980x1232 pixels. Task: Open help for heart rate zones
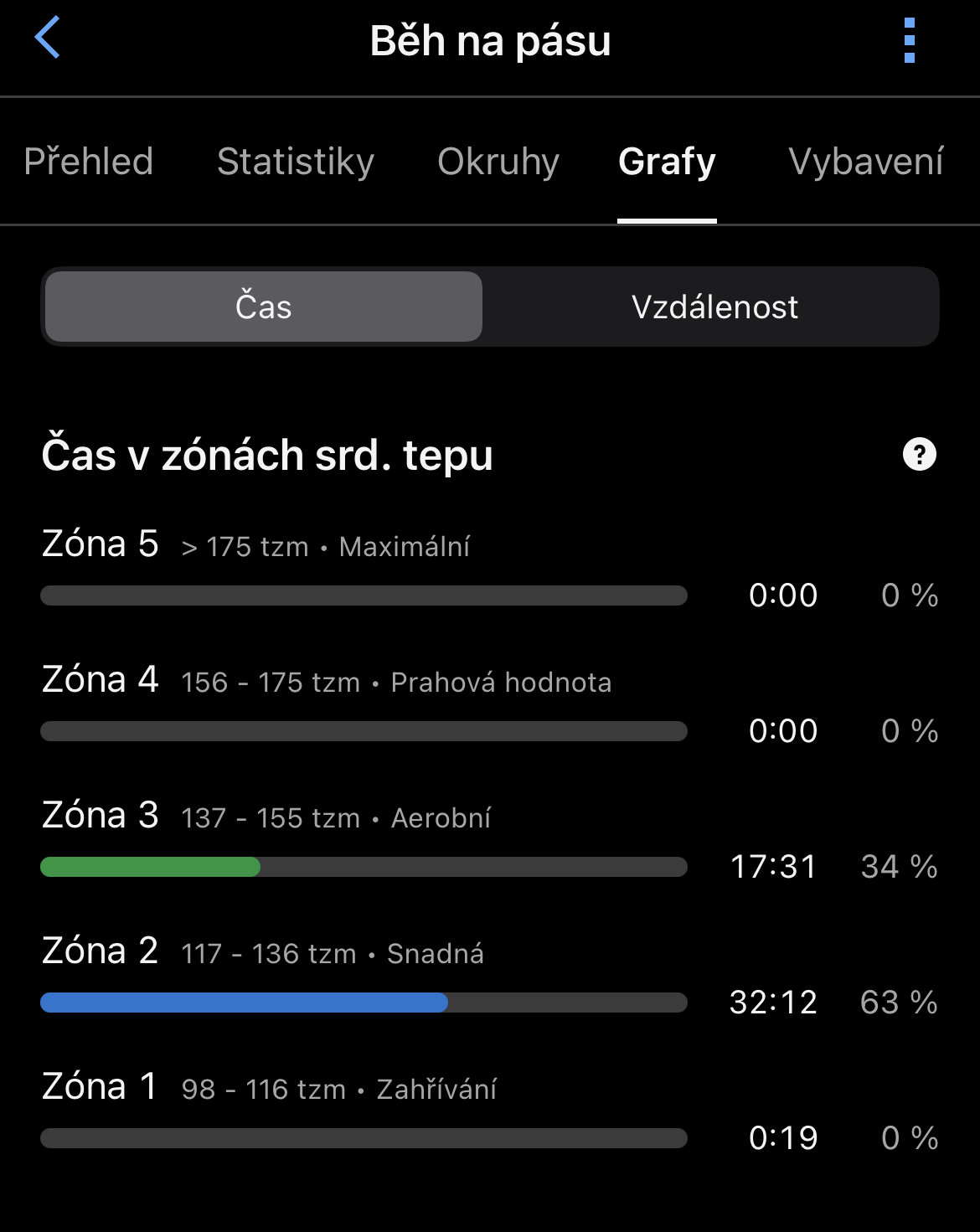coord(919,455)
